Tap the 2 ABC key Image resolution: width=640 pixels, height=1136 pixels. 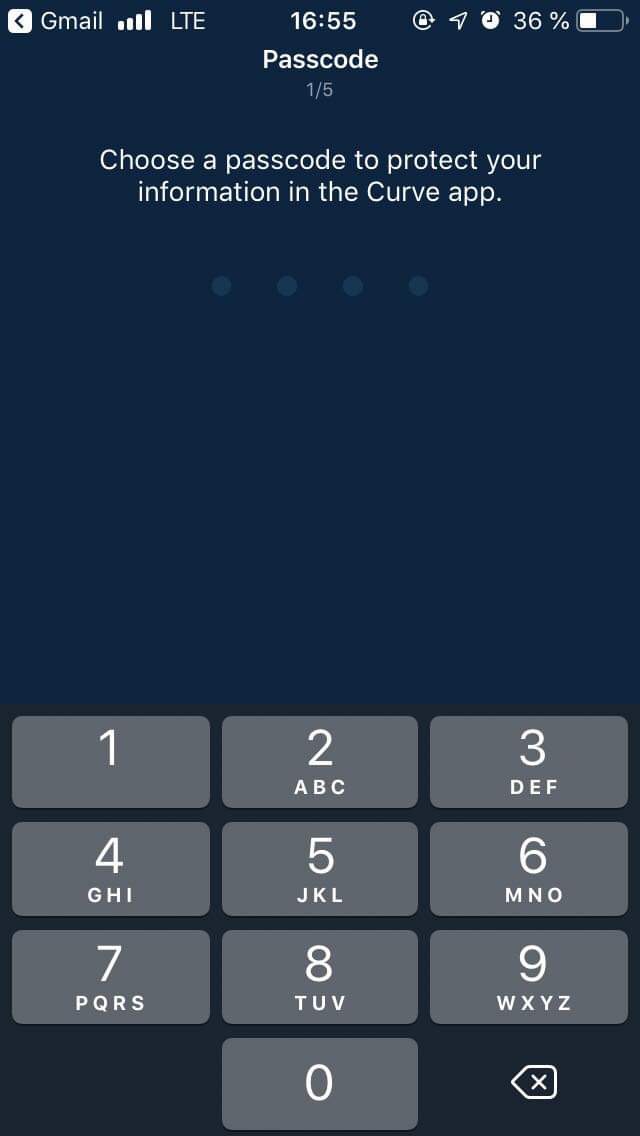(x=319, y=761)
